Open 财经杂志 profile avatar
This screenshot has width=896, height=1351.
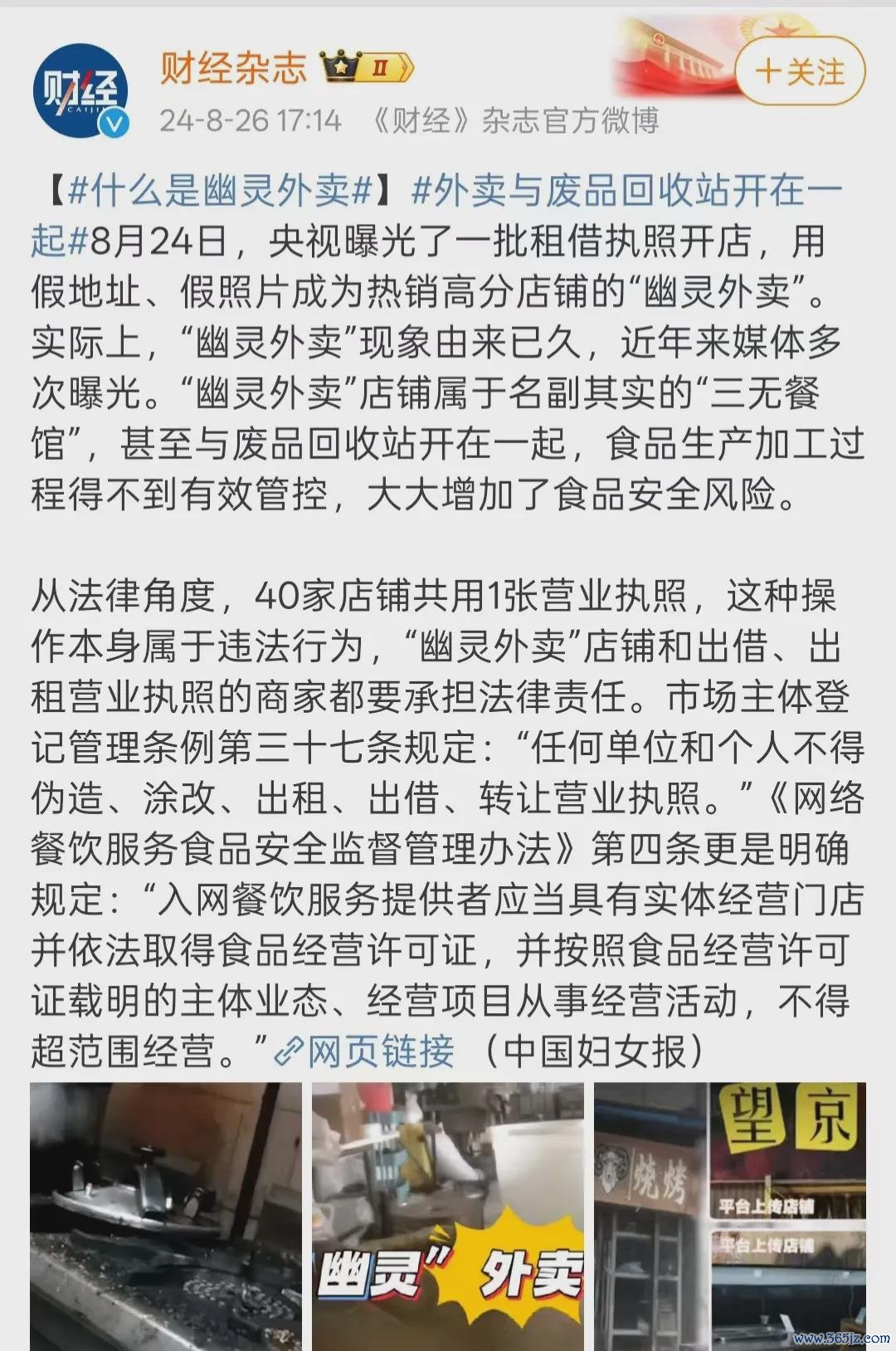point(80,90)
